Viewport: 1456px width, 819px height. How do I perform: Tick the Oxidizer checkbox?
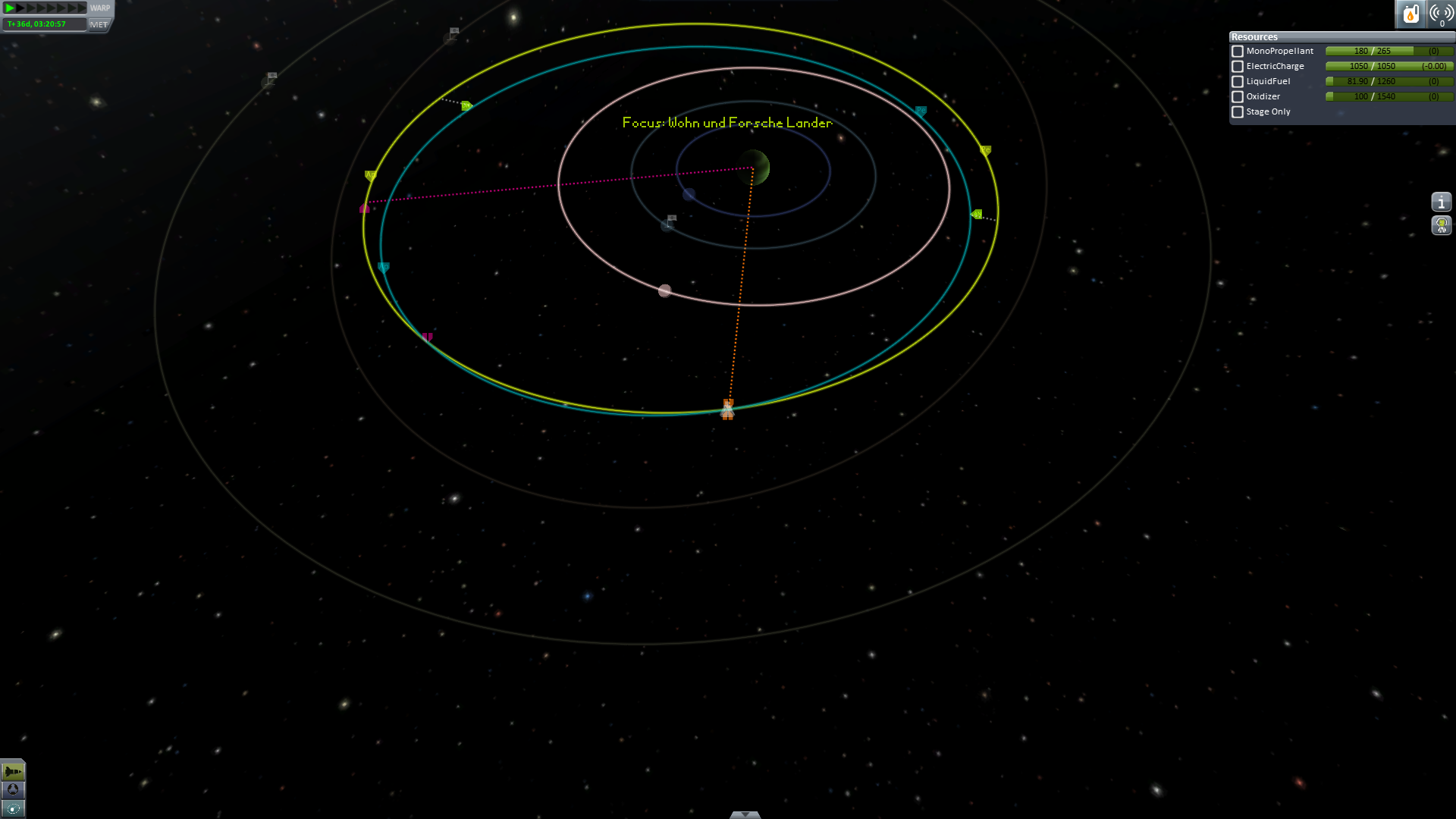point(1238,97)
